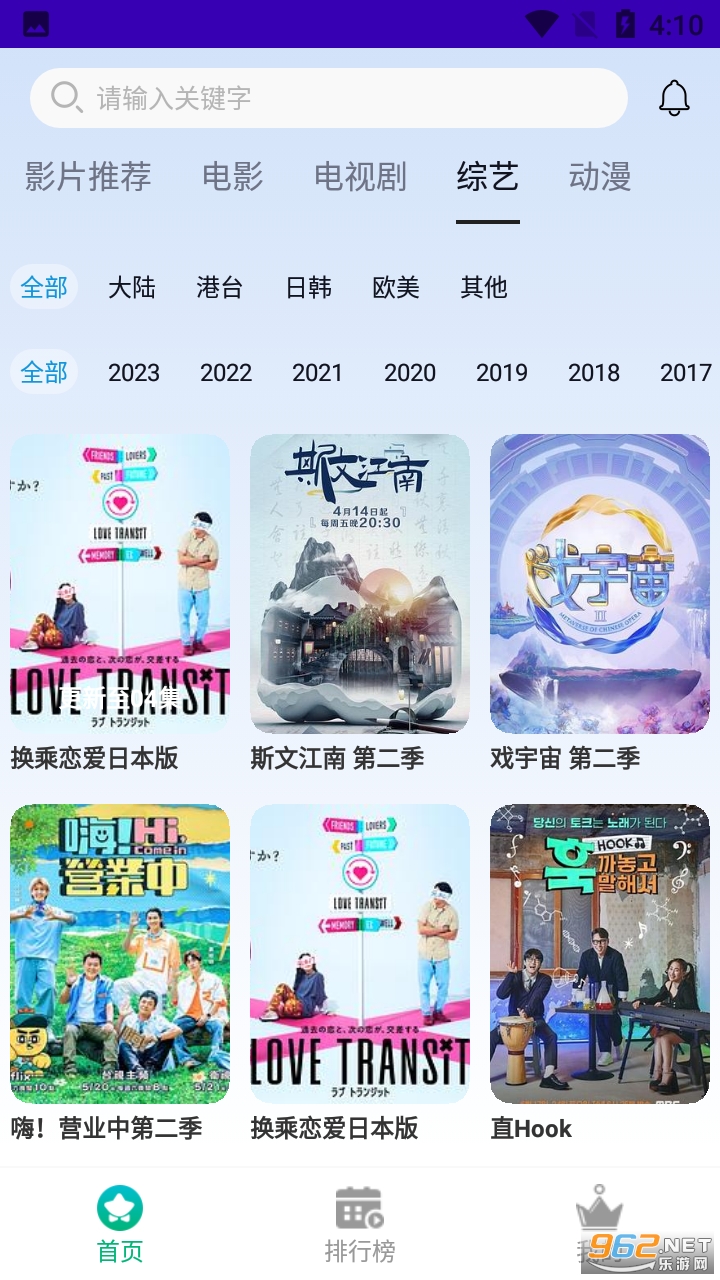Filter by year 2023
Viewport: 720px width, 1280px height.
[x=134, y=373]
